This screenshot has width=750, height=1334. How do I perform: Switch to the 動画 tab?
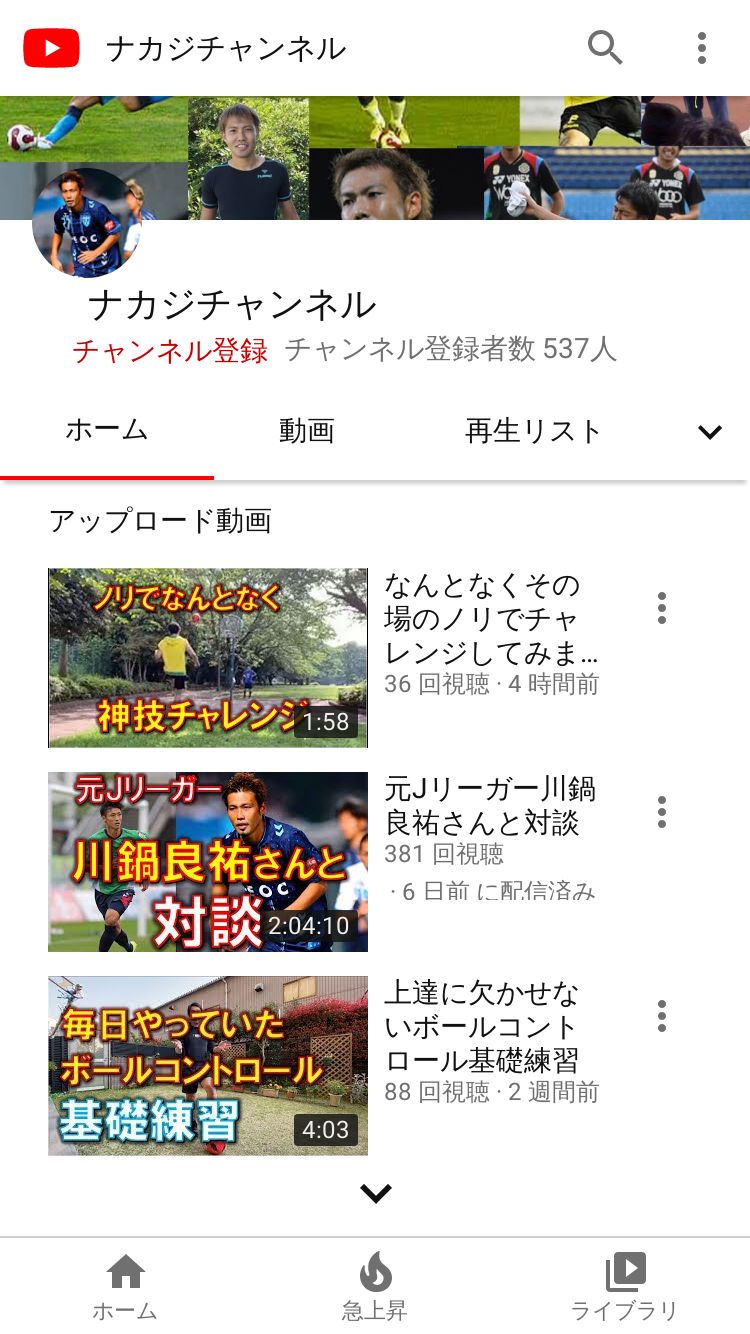coord(306,431)
